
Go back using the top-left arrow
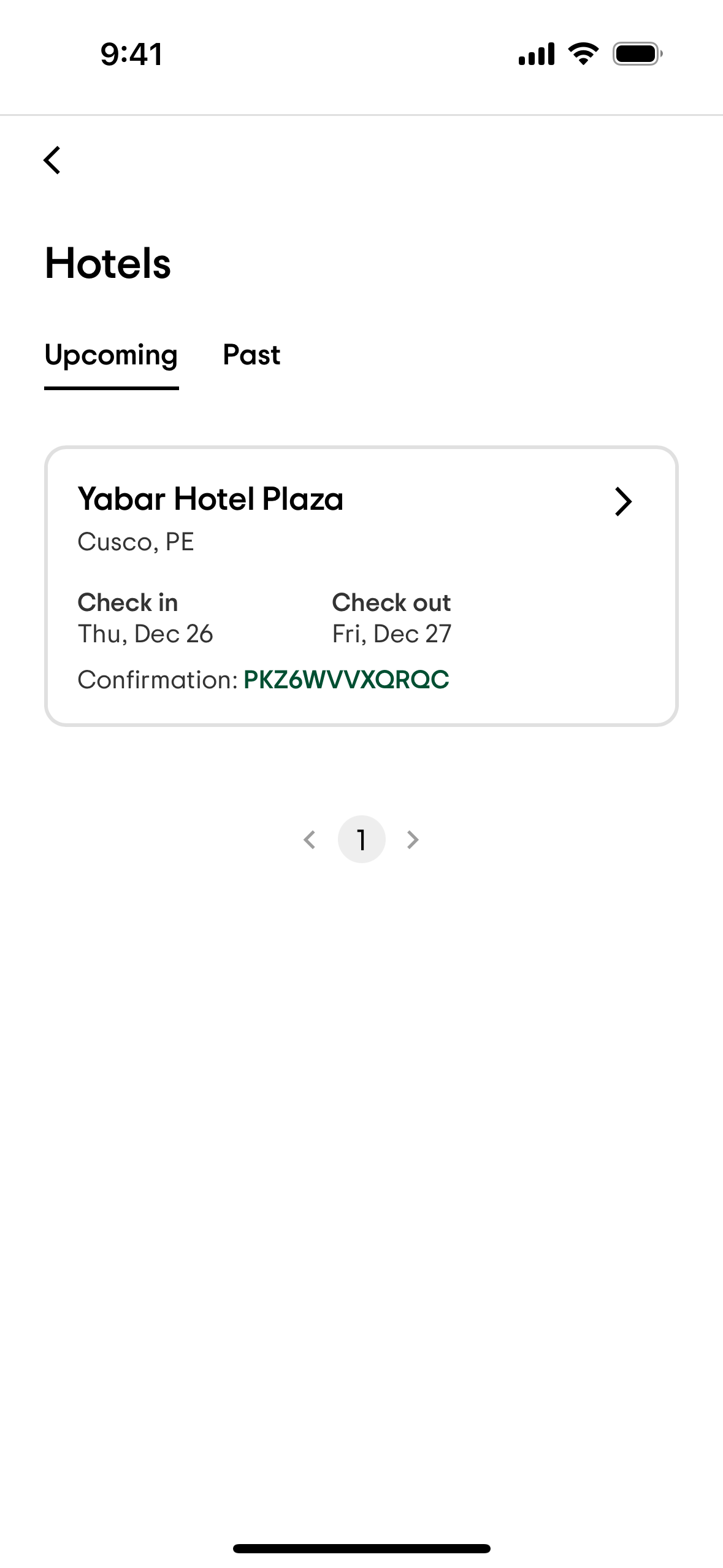click(52, 160)
